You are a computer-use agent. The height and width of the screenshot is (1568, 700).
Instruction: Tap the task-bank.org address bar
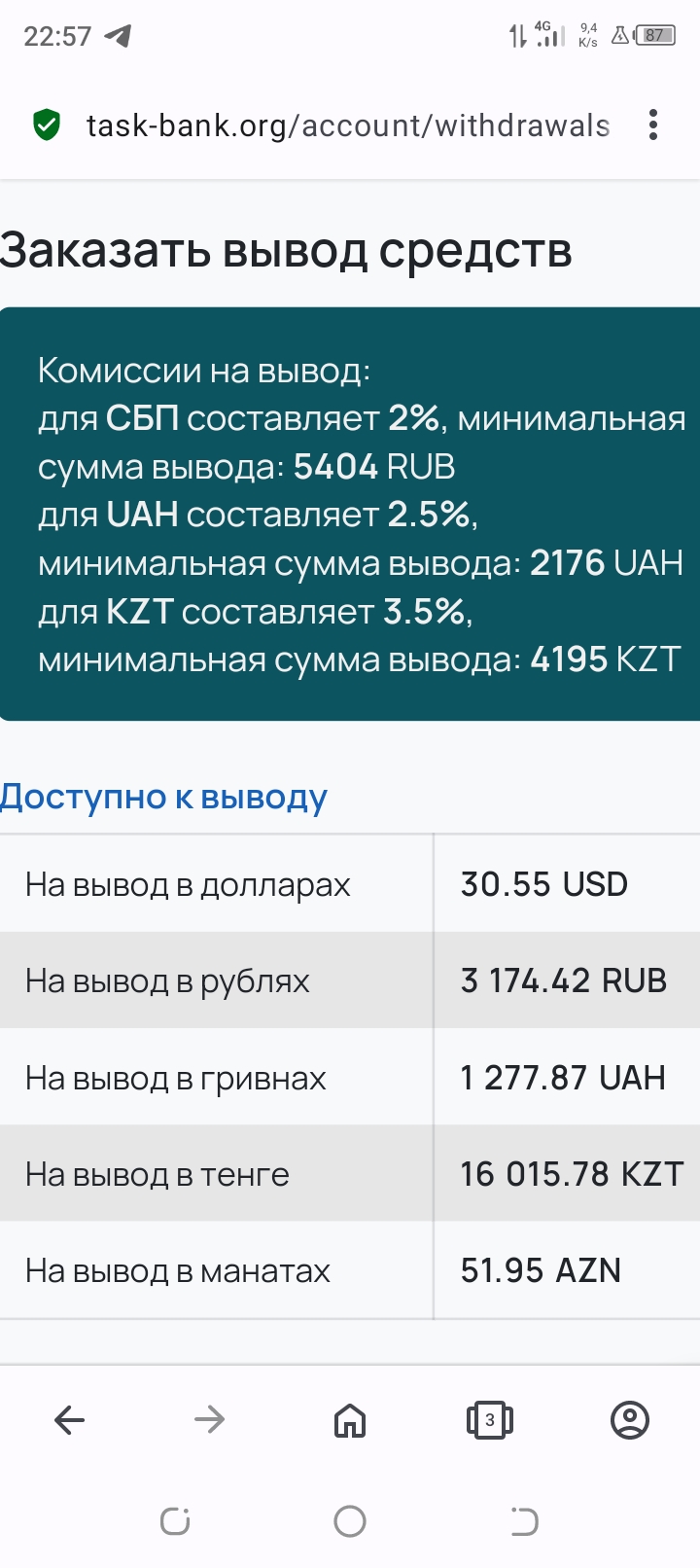(348, 125)
